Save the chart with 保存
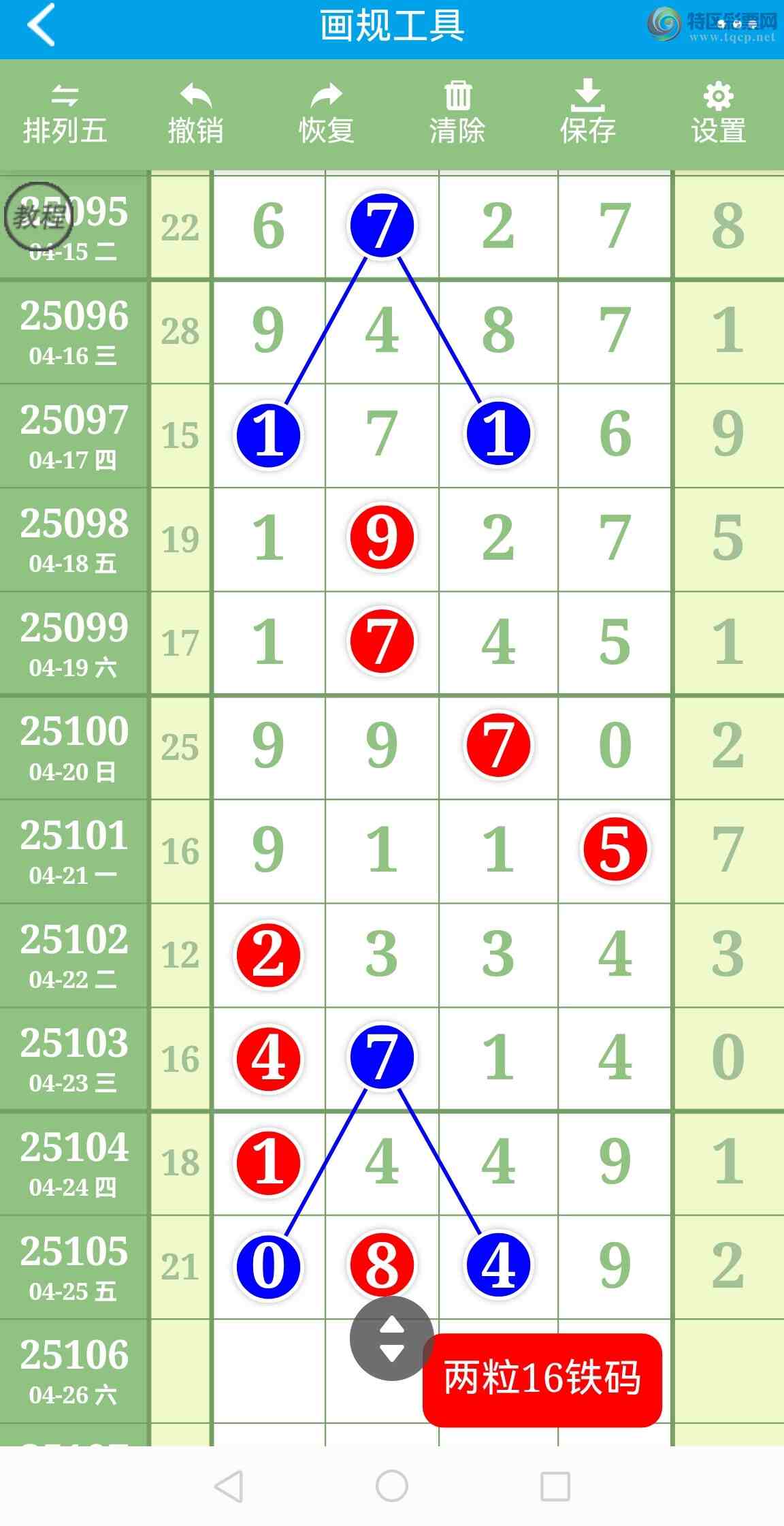 tap(587, 115)
